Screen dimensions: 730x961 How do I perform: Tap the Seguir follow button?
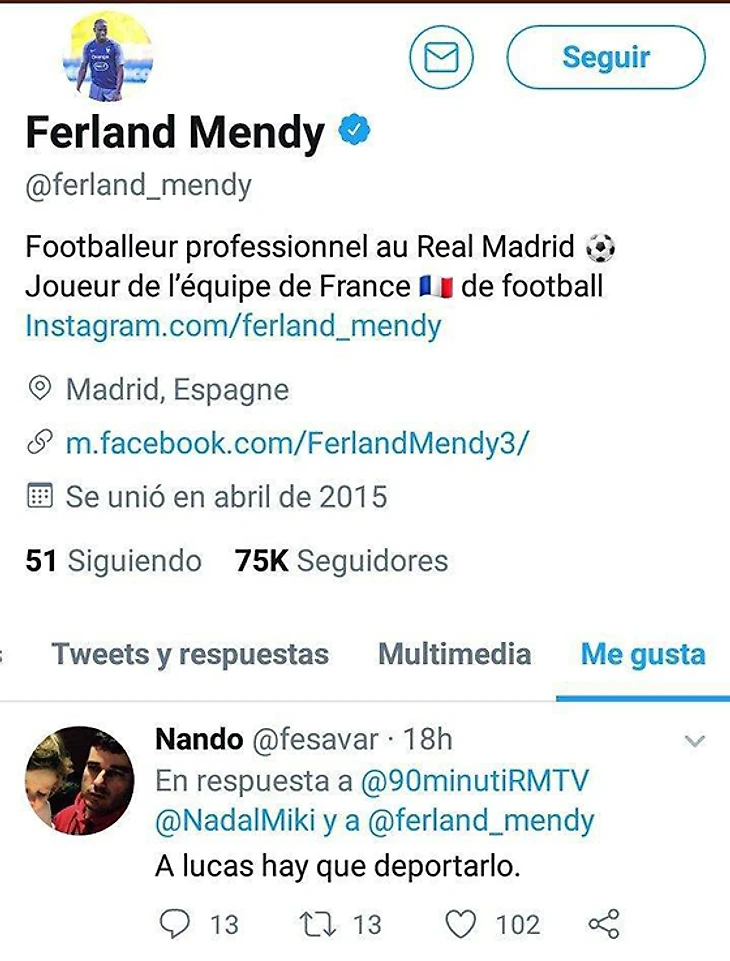click(x=605, y=57)
